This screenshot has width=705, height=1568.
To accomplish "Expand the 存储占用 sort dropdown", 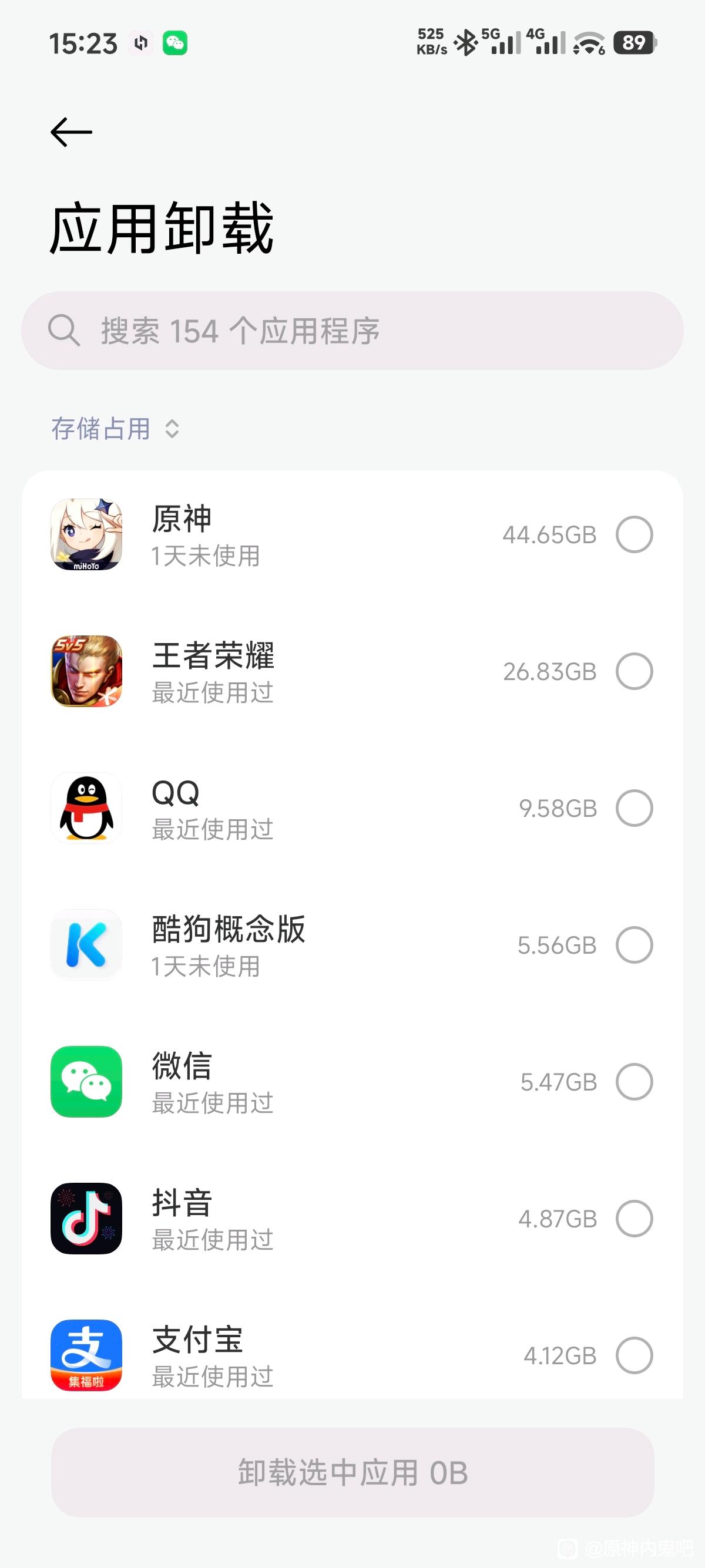I will [115, 429].
